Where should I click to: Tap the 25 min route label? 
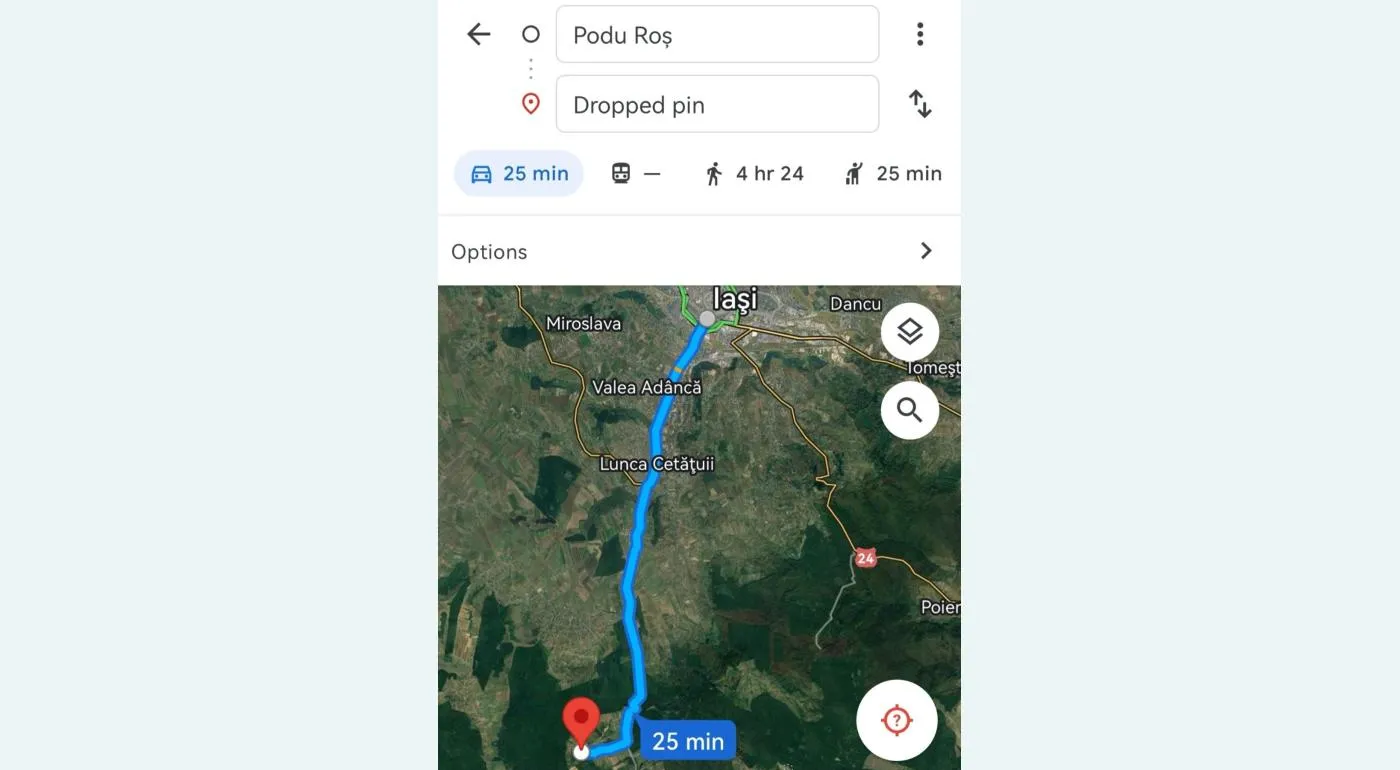688,741
